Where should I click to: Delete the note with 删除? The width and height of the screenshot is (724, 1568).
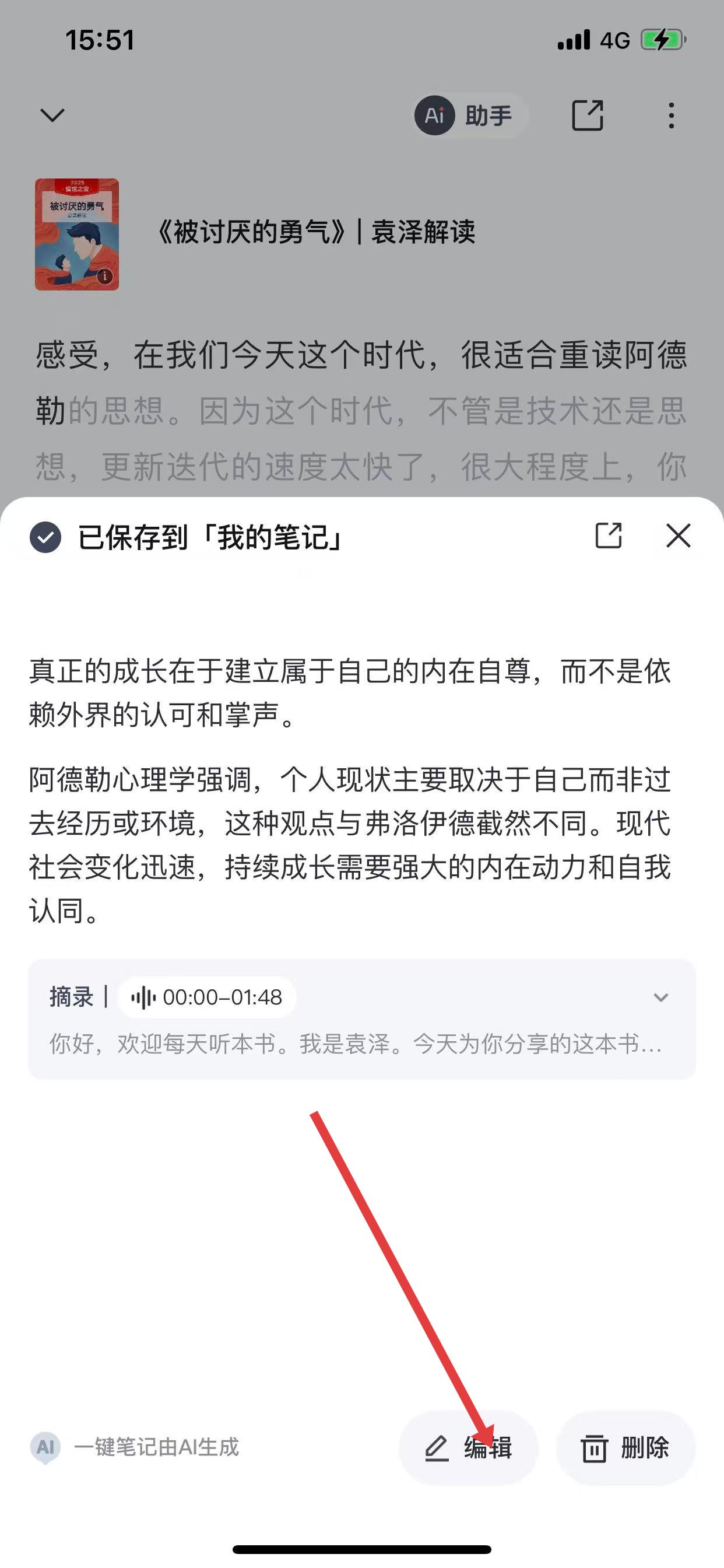(625, 1448)
